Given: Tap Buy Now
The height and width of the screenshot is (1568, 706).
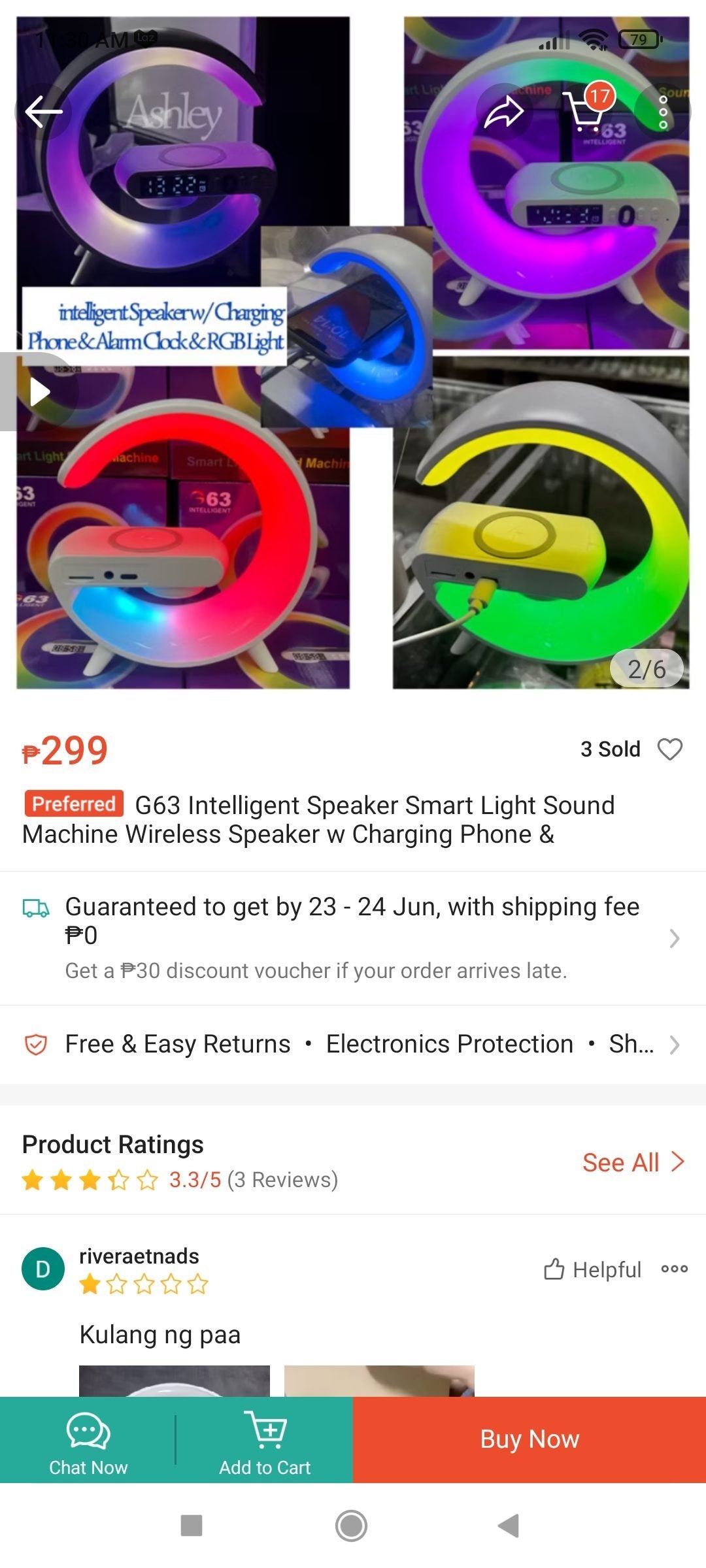Looking at the screenshot, I should [529, 1440].
